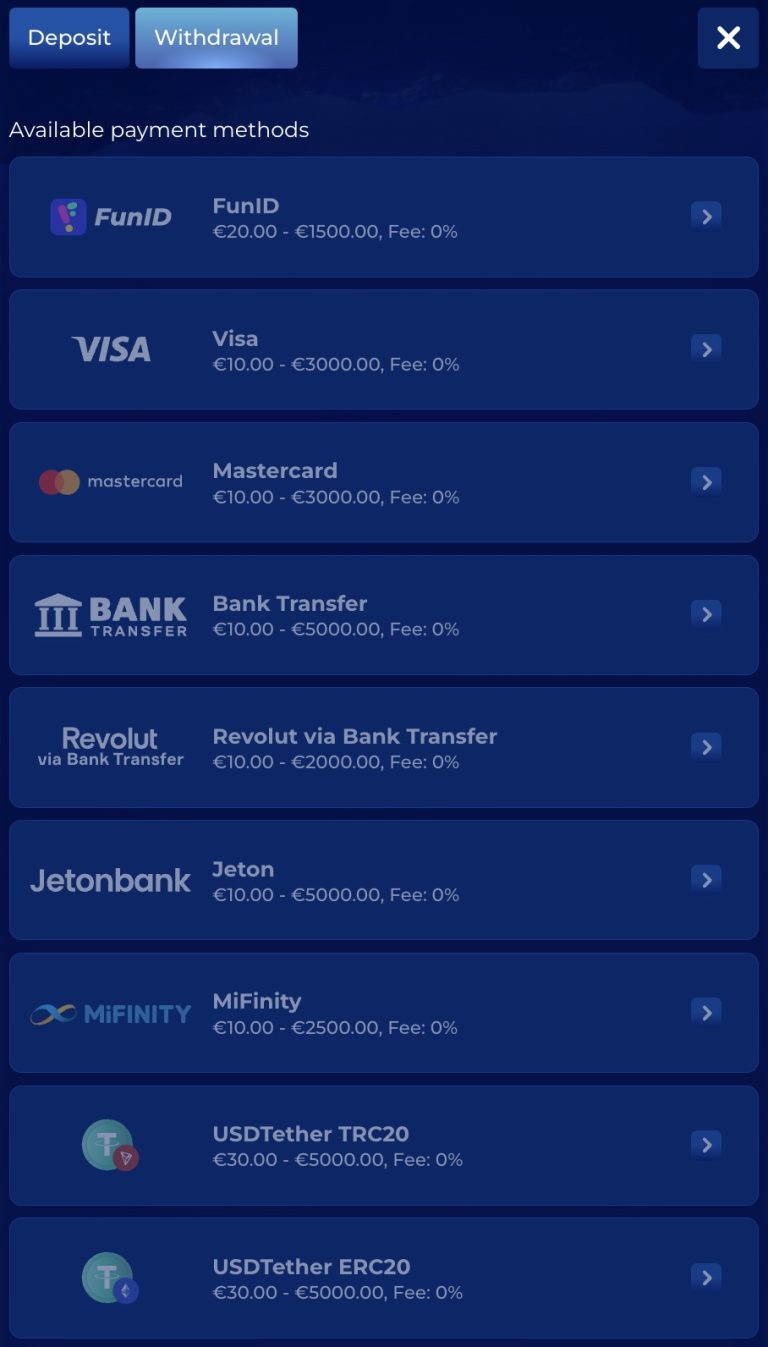Viewport: 768px width, 1347px height.
Task: Choose MiFinity payment method
Action: [x=384, y=1013]
